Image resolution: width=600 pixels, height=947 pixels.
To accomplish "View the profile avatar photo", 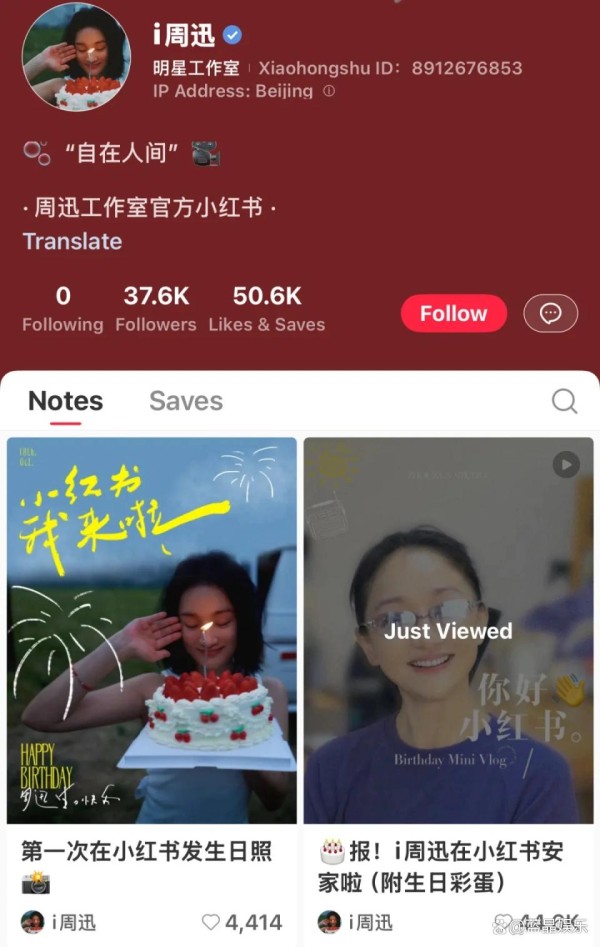I will tap(76, 57).
